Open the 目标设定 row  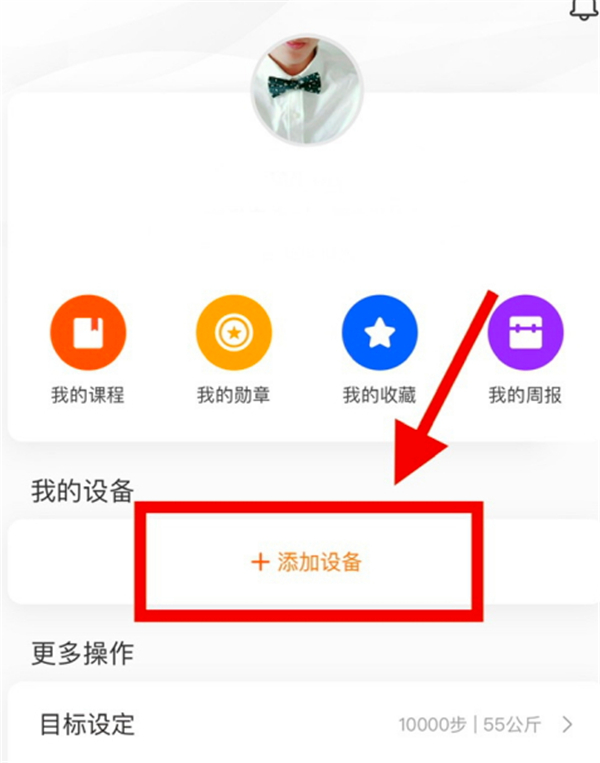300,724
